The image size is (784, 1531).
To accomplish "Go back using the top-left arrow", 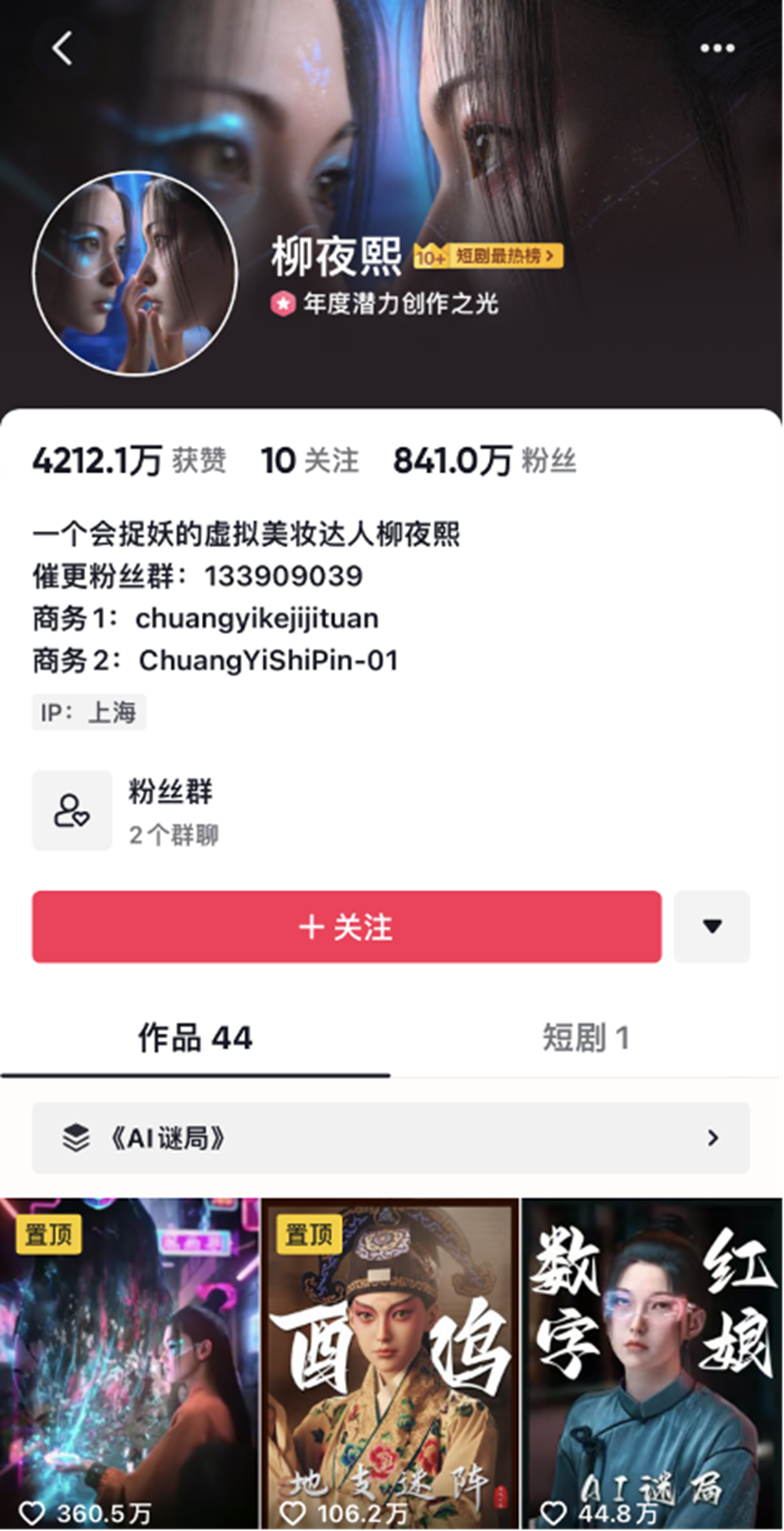I will (63, 47).
